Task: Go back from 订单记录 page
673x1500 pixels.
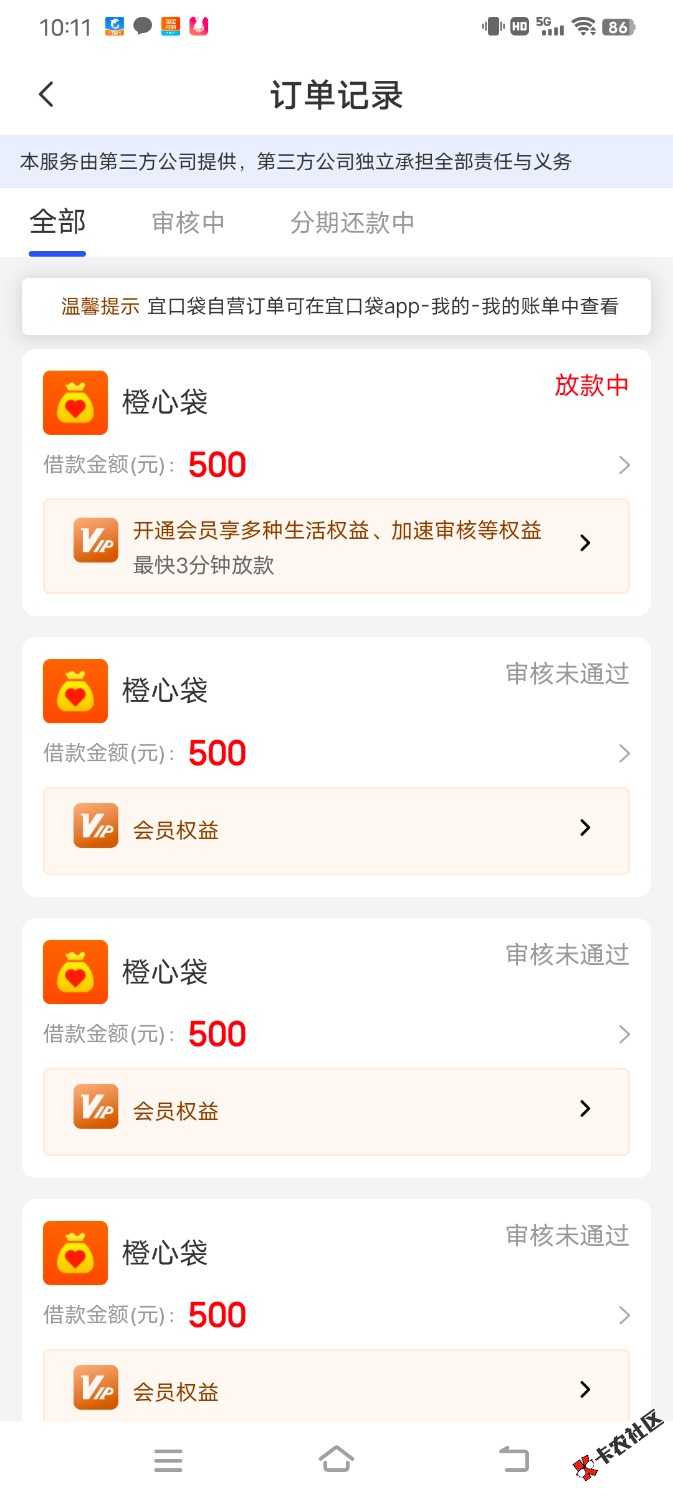Action: pos(46,95)
